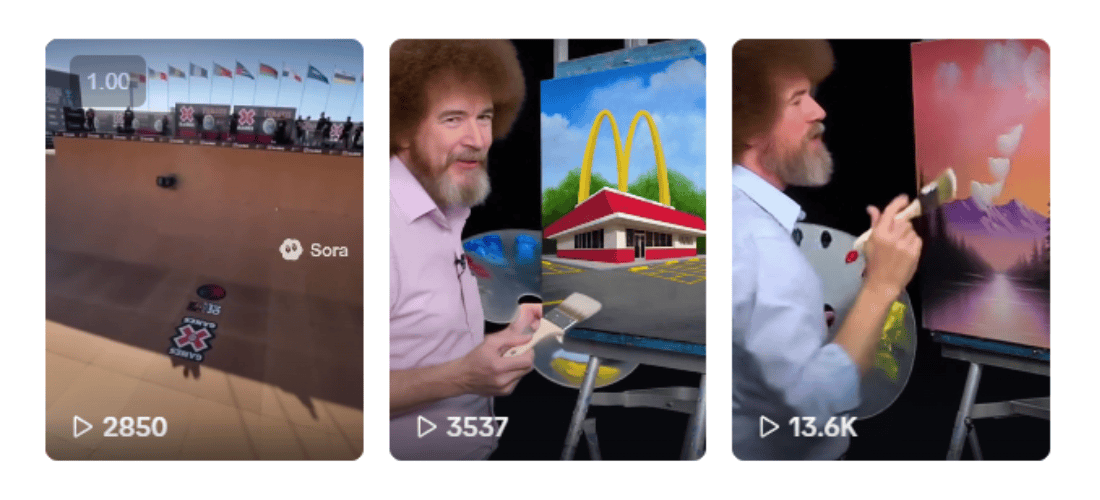Viewport: 1100px width, 500px height.
Task: Open the mountain sunset painting video with 13.6K views
Action: coord(890,250)
